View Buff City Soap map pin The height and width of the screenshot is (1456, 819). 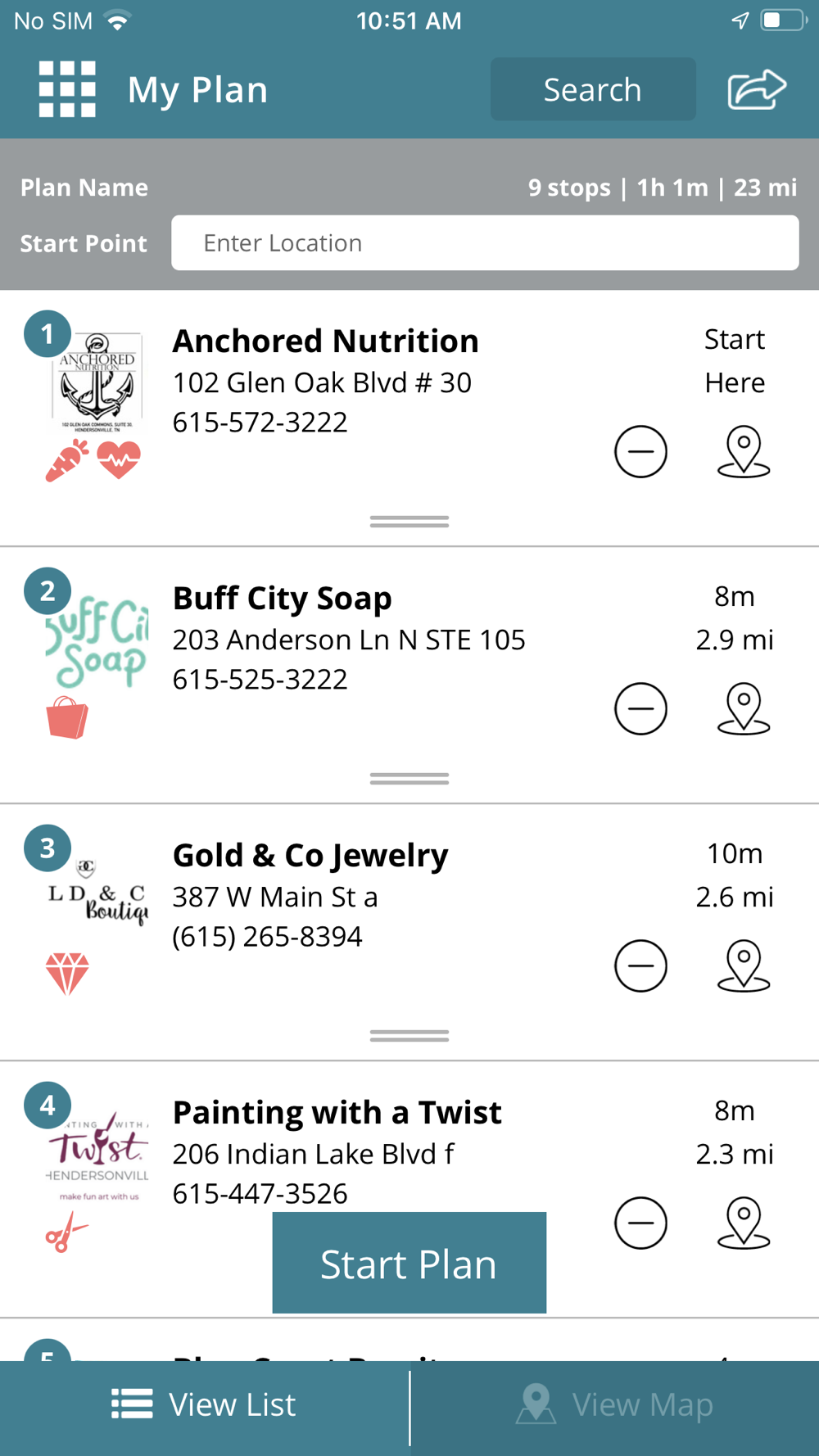tap(743, 708)
